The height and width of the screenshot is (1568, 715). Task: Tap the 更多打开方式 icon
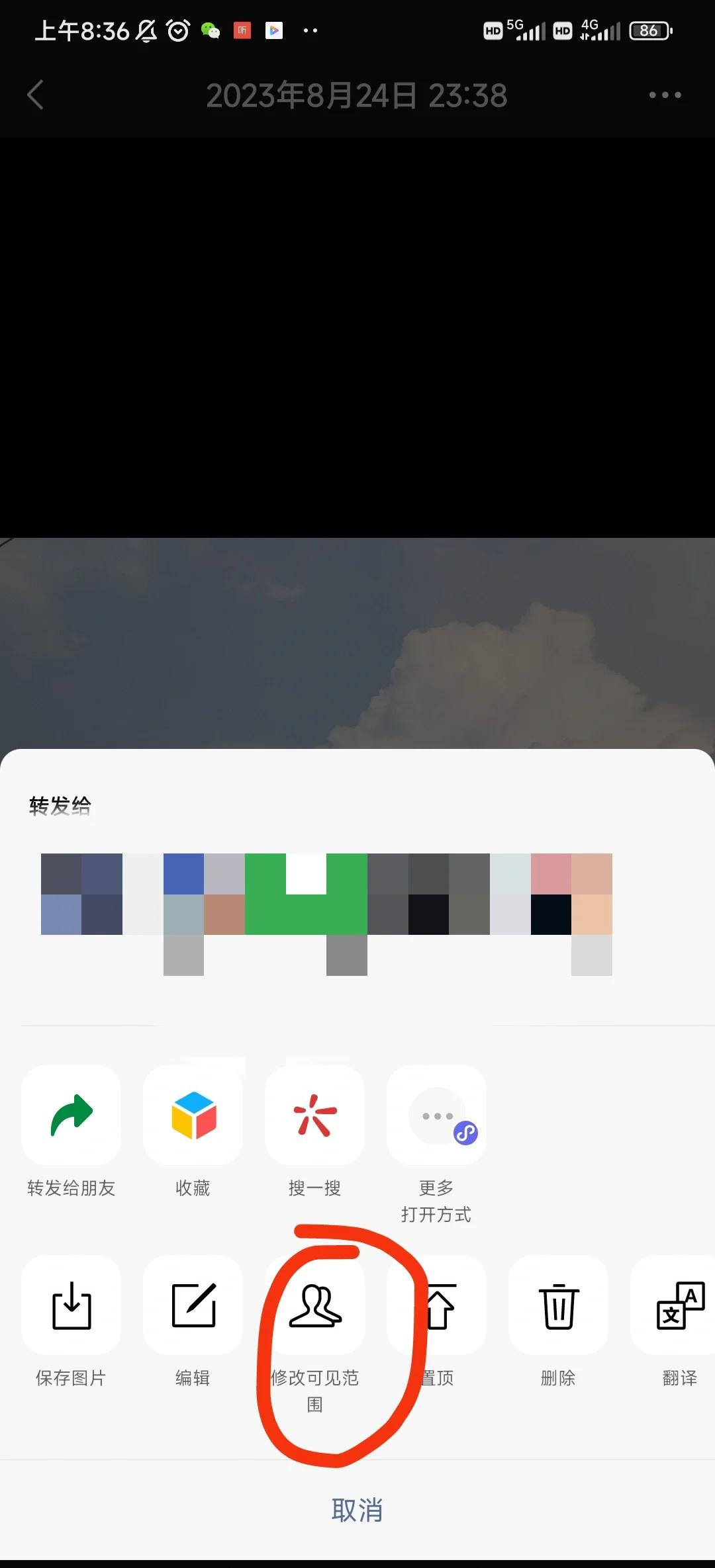tap(436, 1115)
